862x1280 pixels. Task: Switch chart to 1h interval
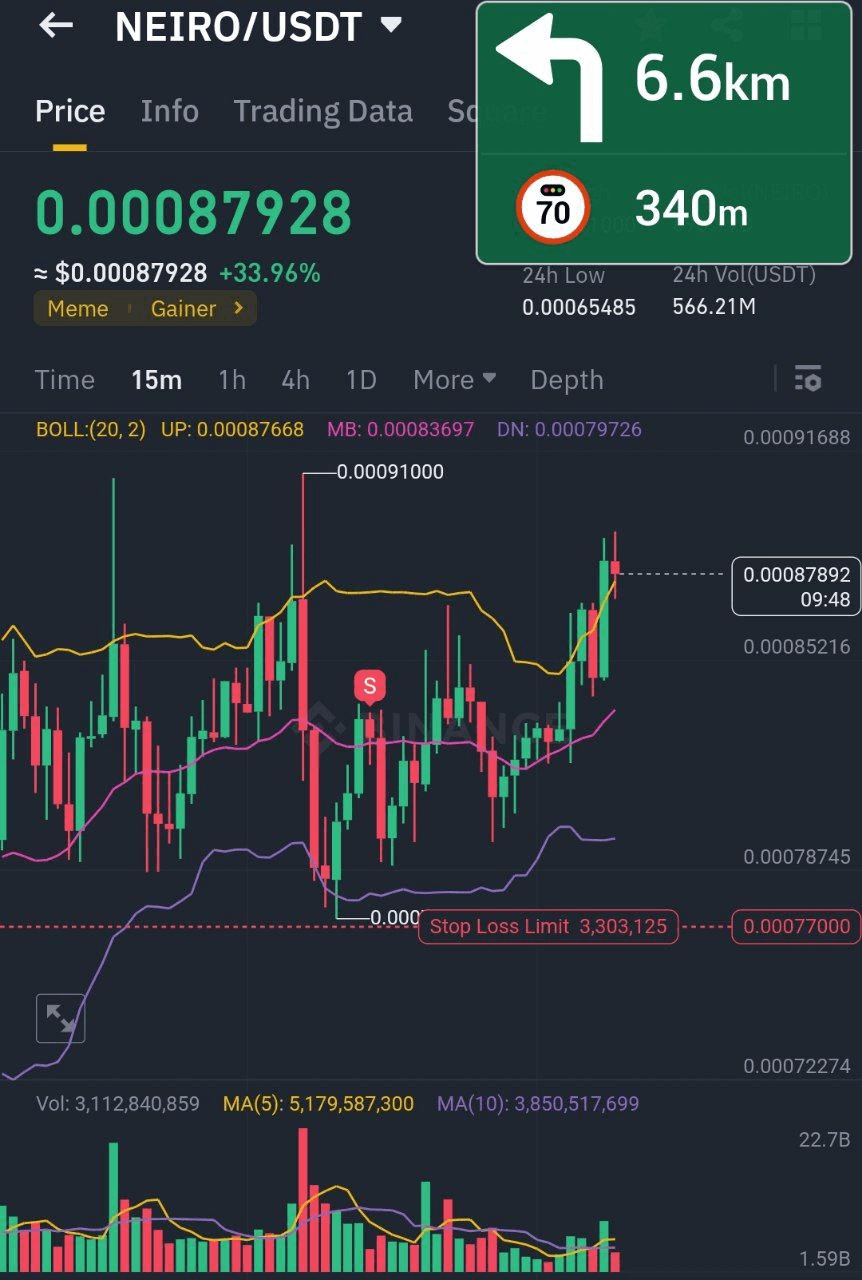tap(232, 380)
